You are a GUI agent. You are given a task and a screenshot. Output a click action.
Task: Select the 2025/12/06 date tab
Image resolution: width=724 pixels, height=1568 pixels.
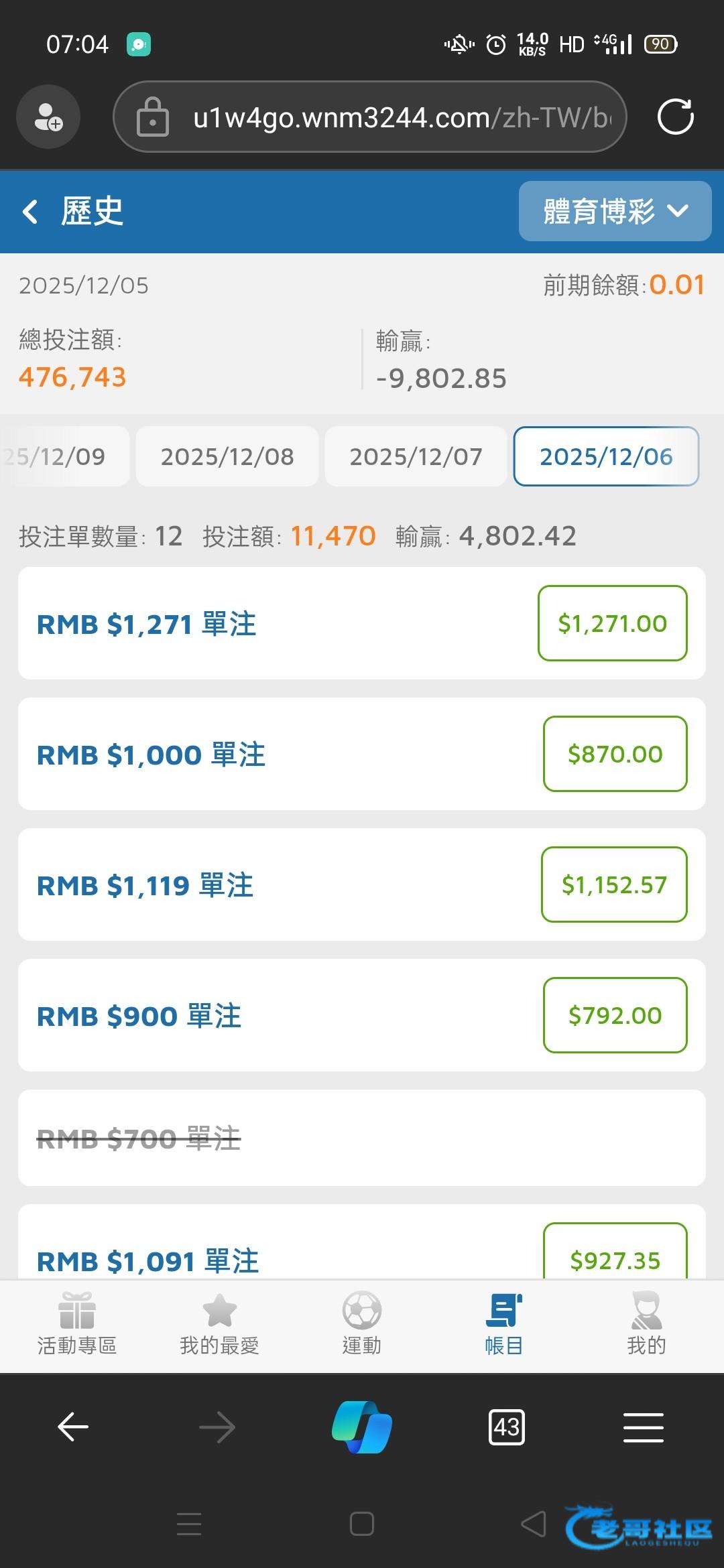coord(606,456)
